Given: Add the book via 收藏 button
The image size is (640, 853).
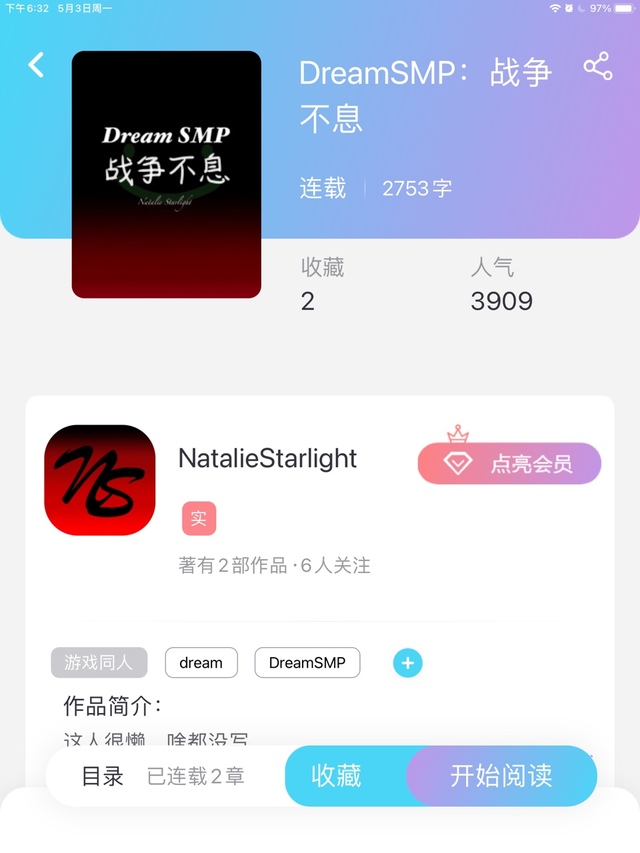Looking at the screenshot, I should (336, 775).
